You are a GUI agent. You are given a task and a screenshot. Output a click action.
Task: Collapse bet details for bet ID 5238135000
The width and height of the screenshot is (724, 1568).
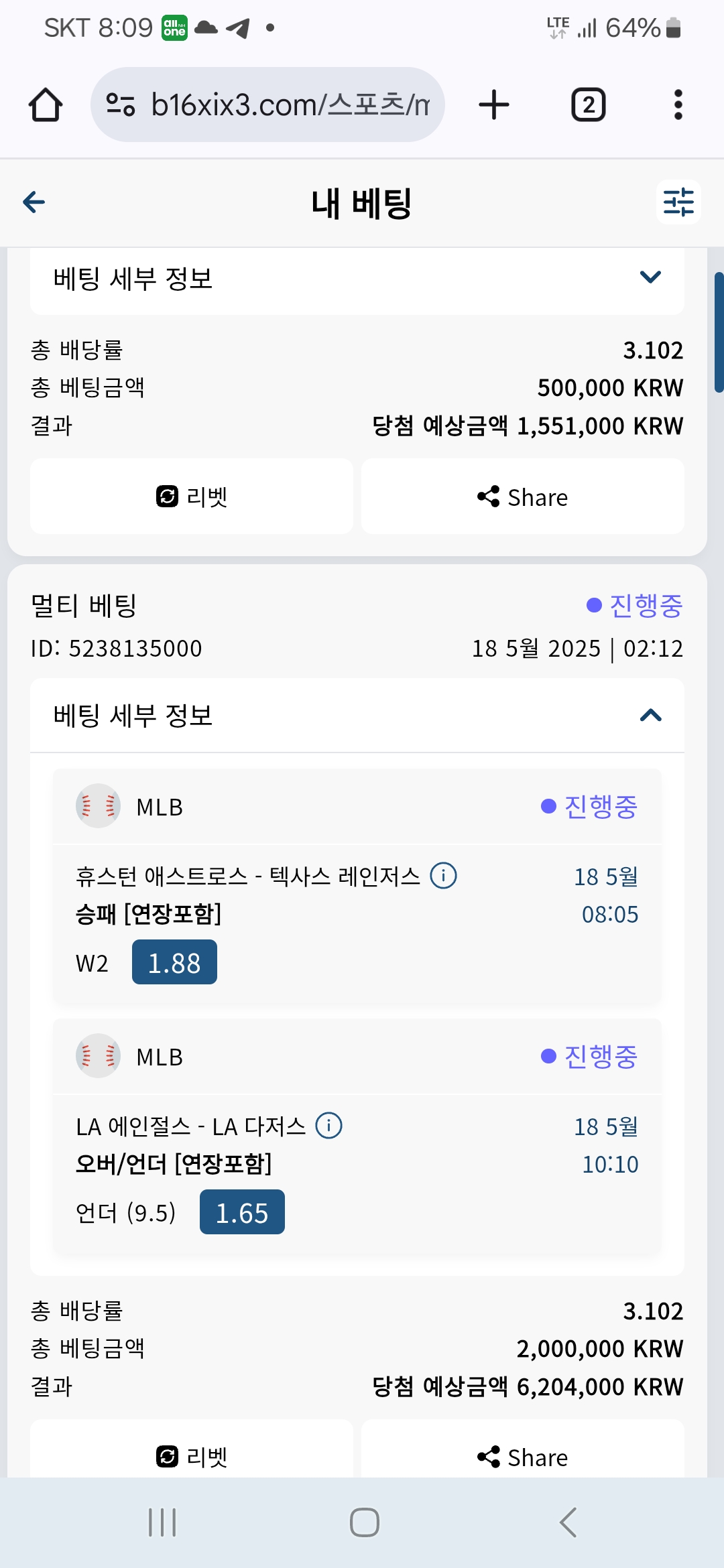coord(357,715)
